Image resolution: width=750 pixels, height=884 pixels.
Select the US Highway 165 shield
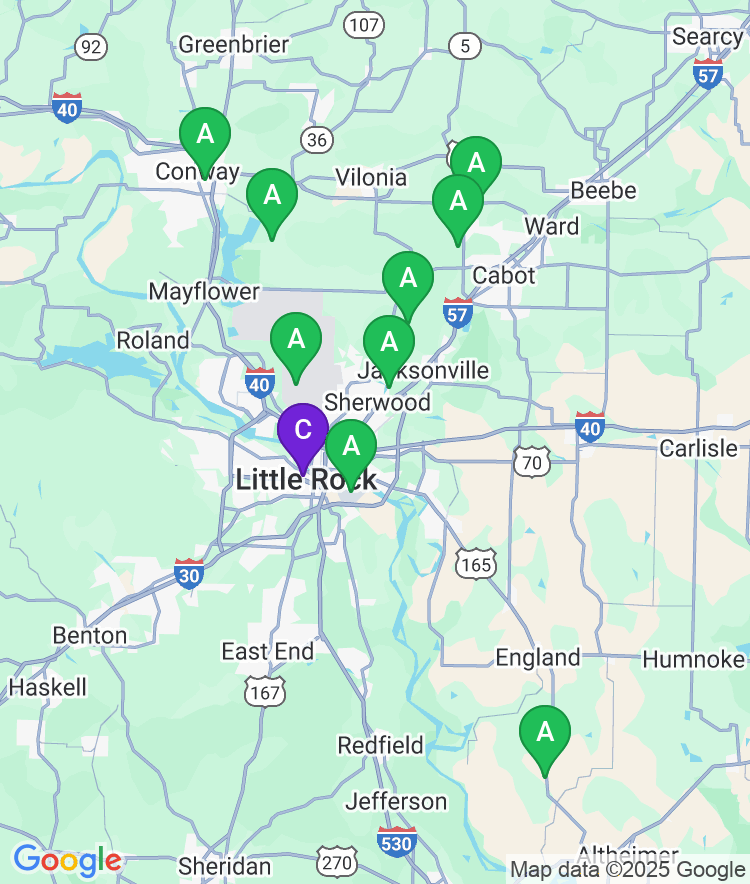pos(475,562)
